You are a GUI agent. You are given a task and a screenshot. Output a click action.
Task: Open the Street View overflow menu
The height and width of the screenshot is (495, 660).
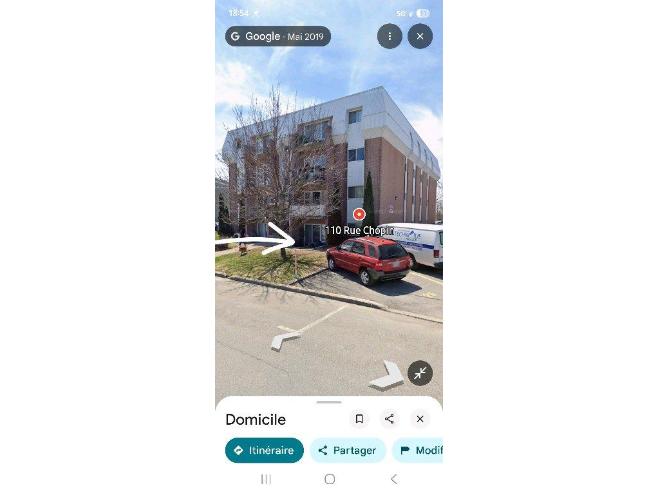pyautogui.click(x=389, y=36)
